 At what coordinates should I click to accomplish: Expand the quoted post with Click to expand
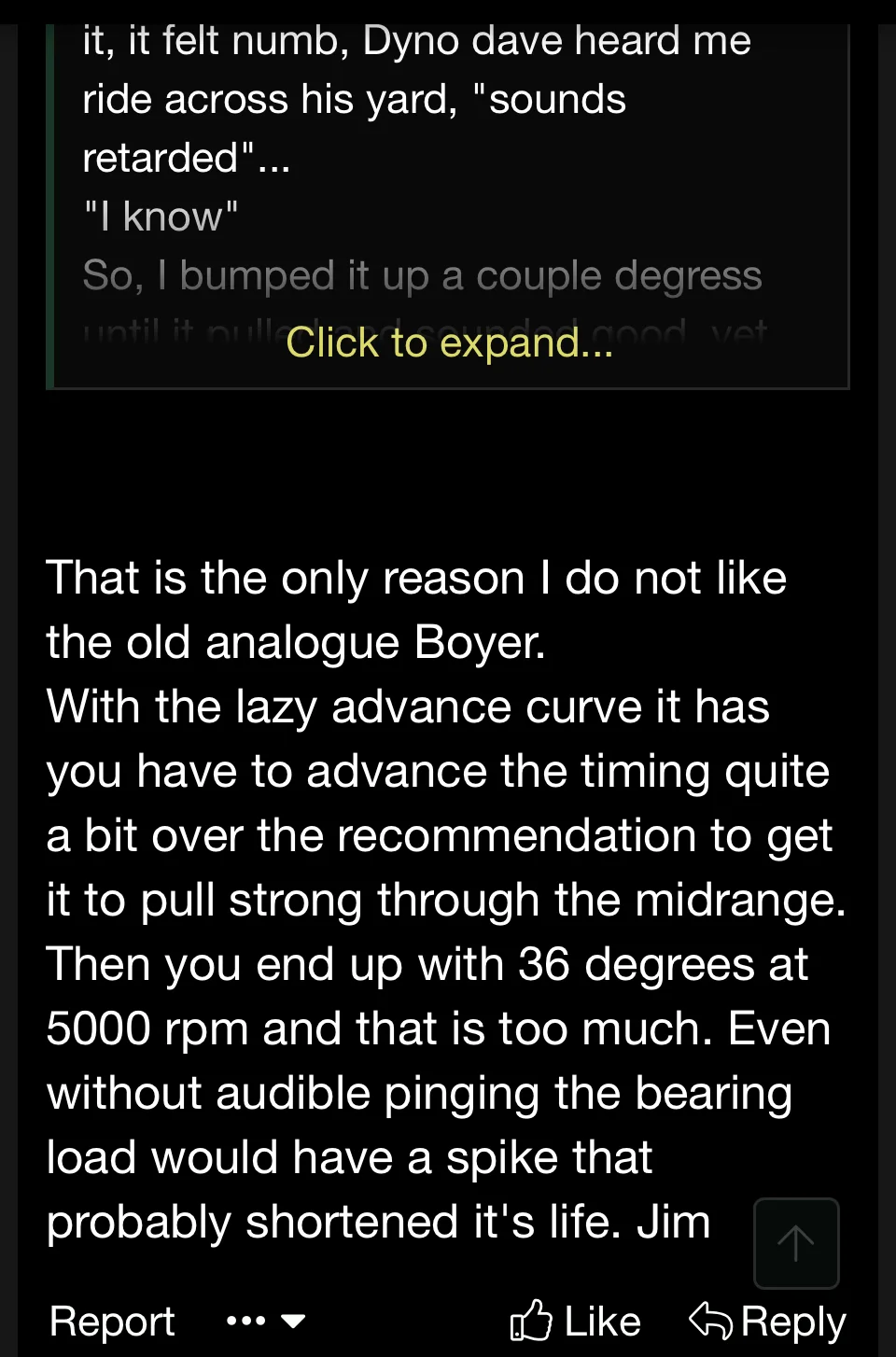(x=449, y=343)
